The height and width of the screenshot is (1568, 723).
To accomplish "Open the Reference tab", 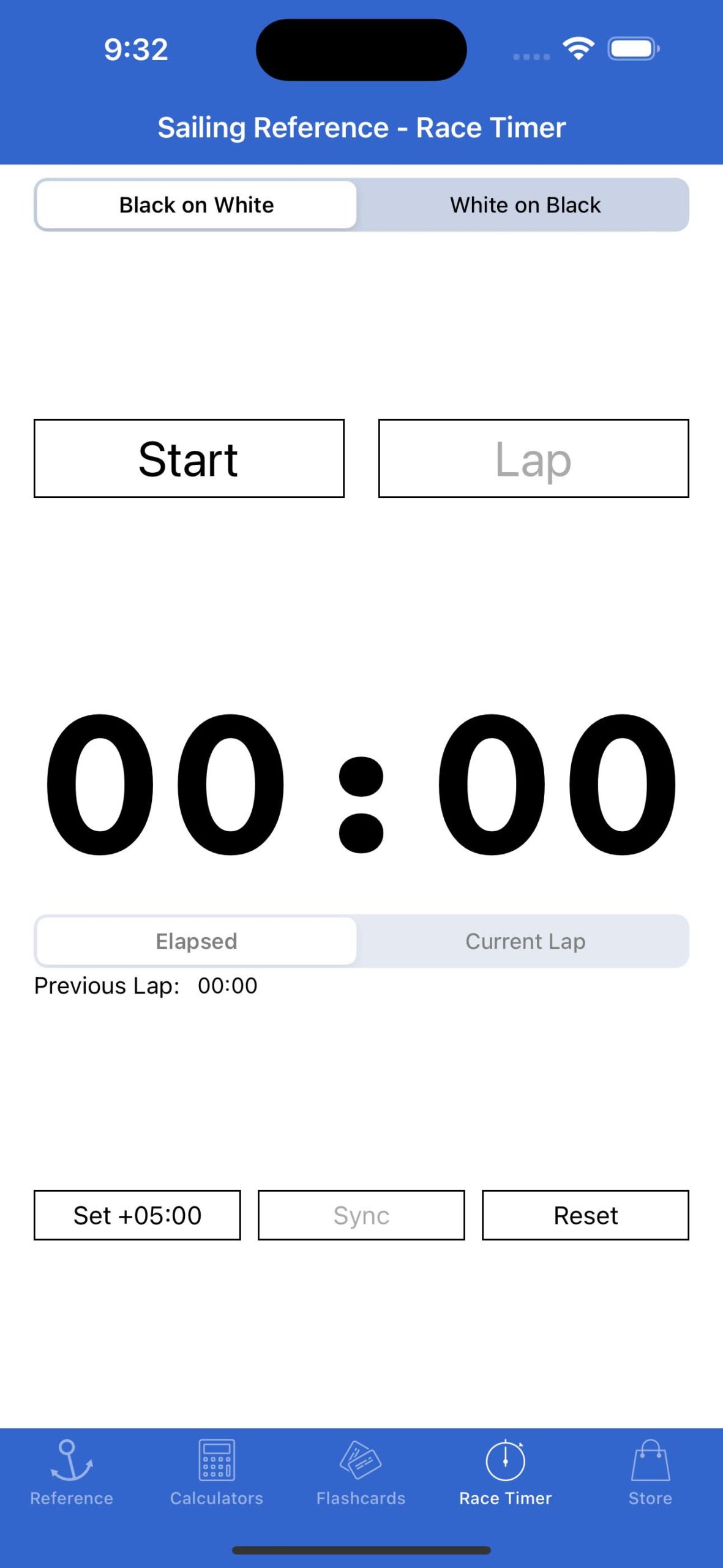I will pyautogui.click(x=72, y=1472).
